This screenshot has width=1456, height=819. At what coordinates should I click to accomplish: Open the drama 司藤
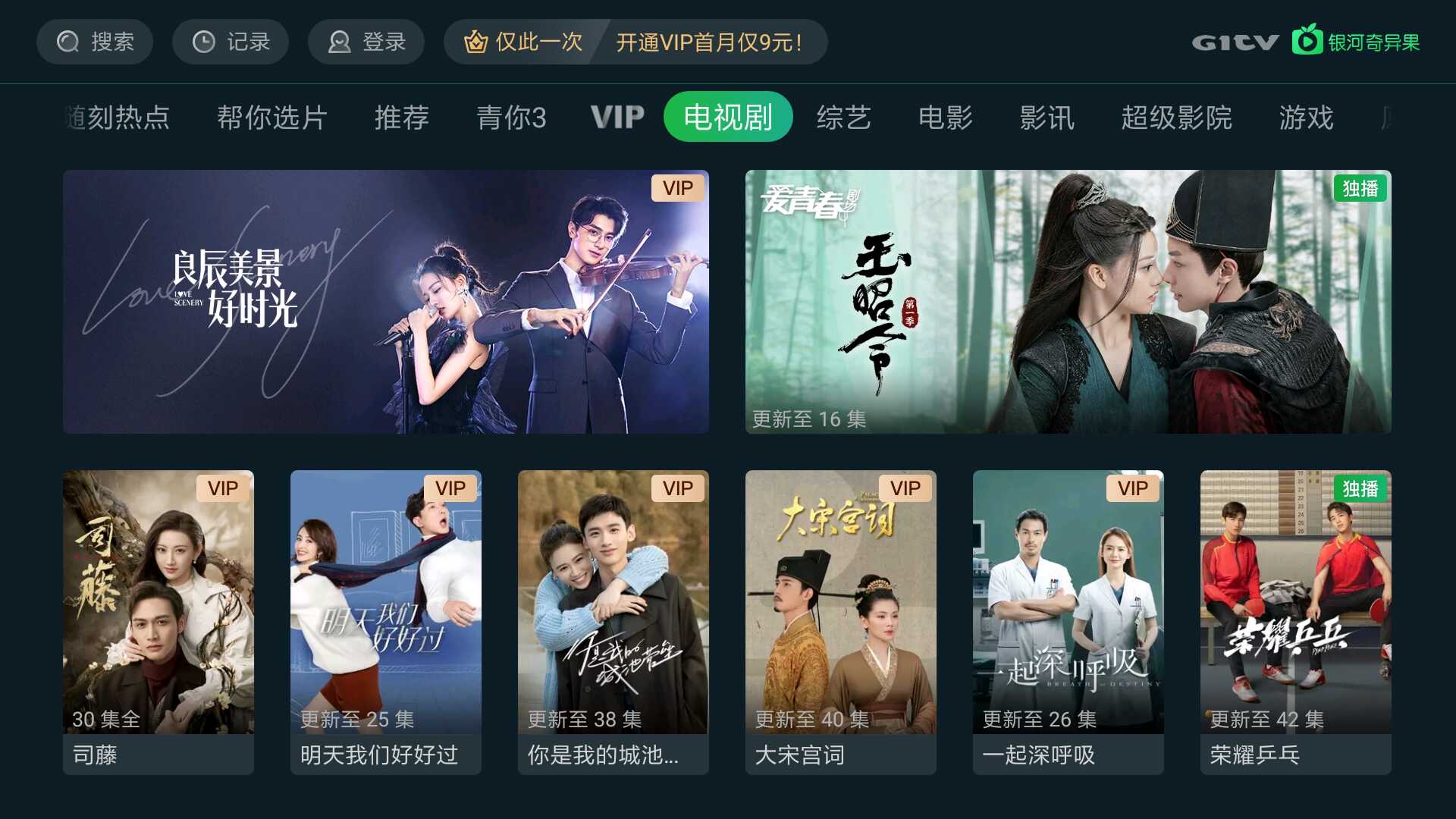(x=158, y=622)
